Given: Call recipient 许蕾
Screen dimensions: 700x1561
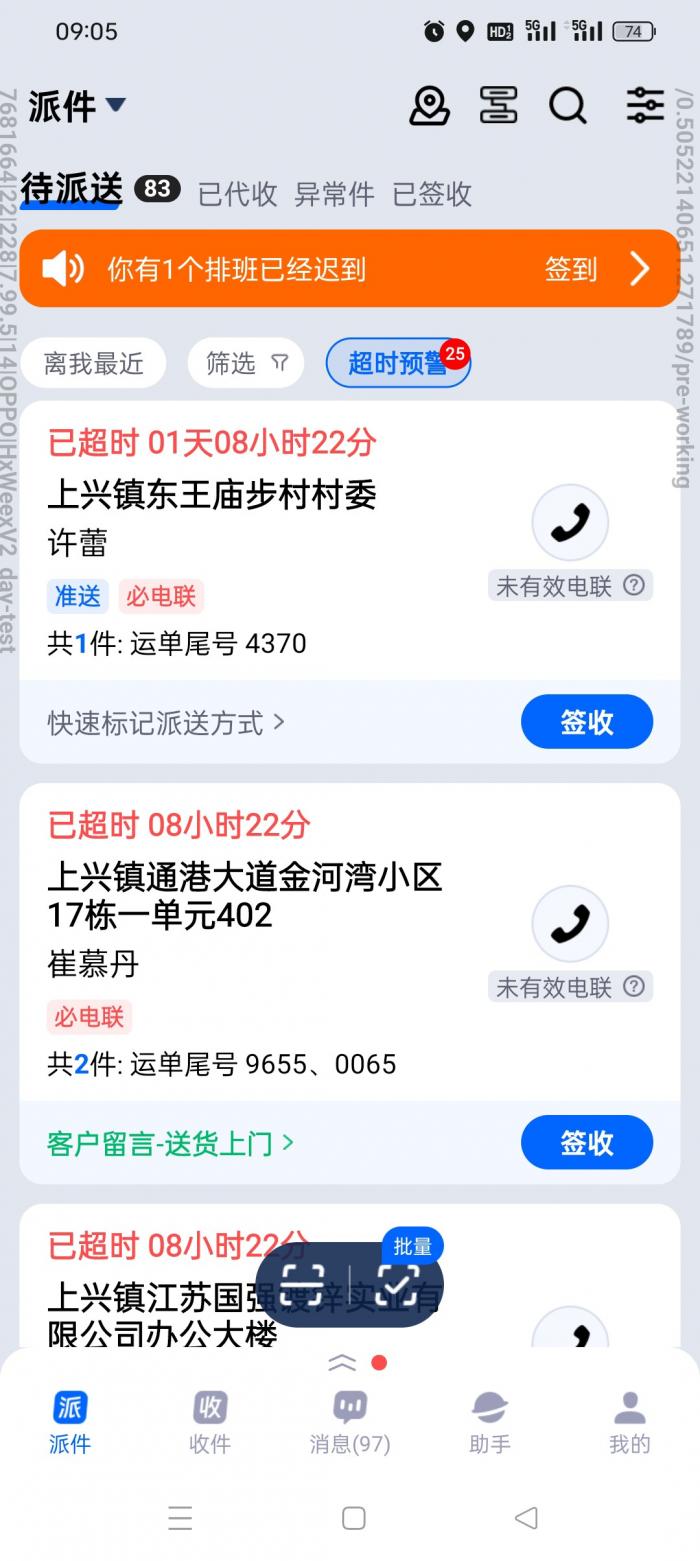Looking at the screenshot, I should coord(570,522).
